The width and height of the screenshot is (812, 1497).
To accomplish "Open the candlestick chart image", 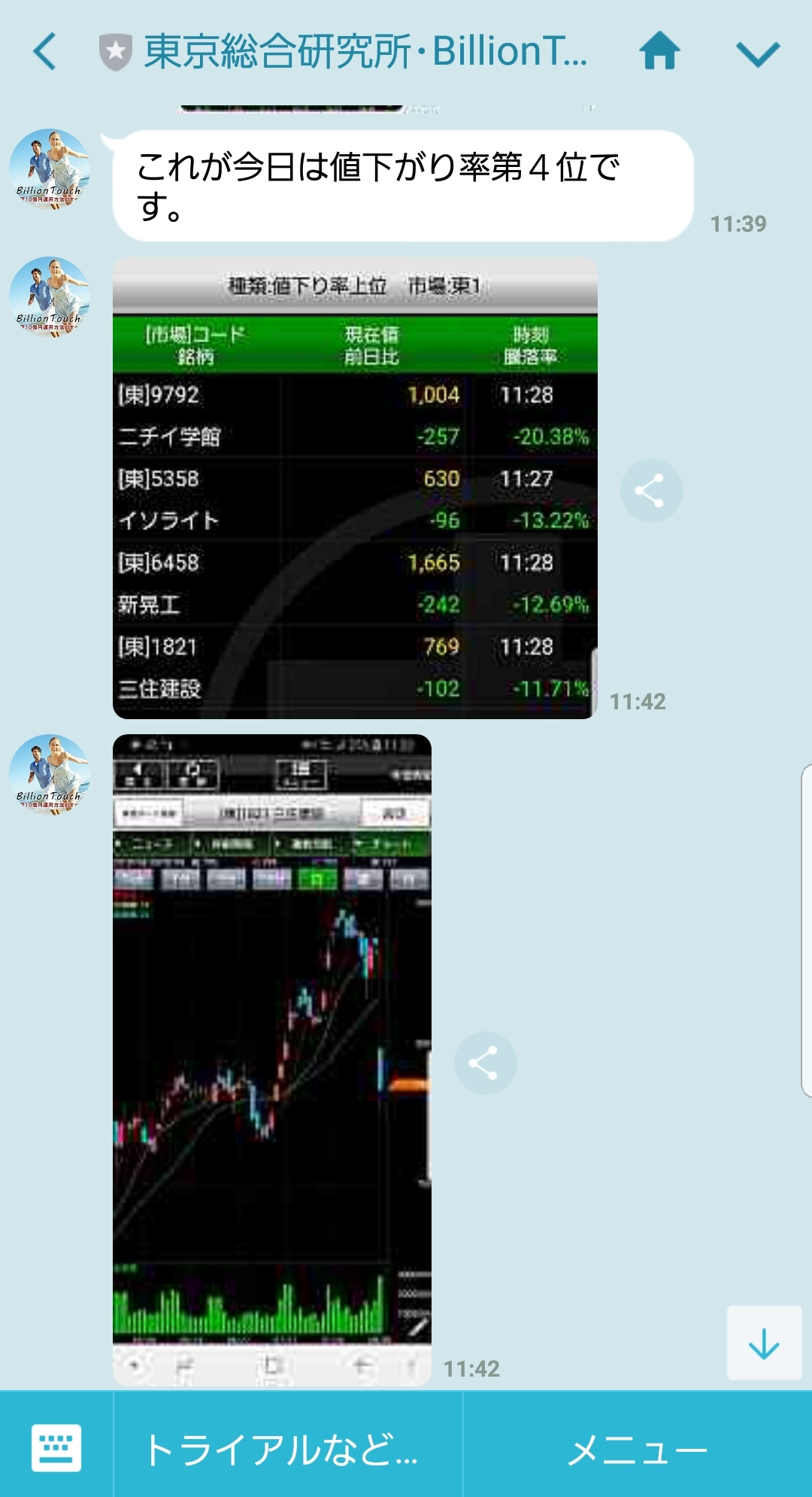I will pos(272,1060).
